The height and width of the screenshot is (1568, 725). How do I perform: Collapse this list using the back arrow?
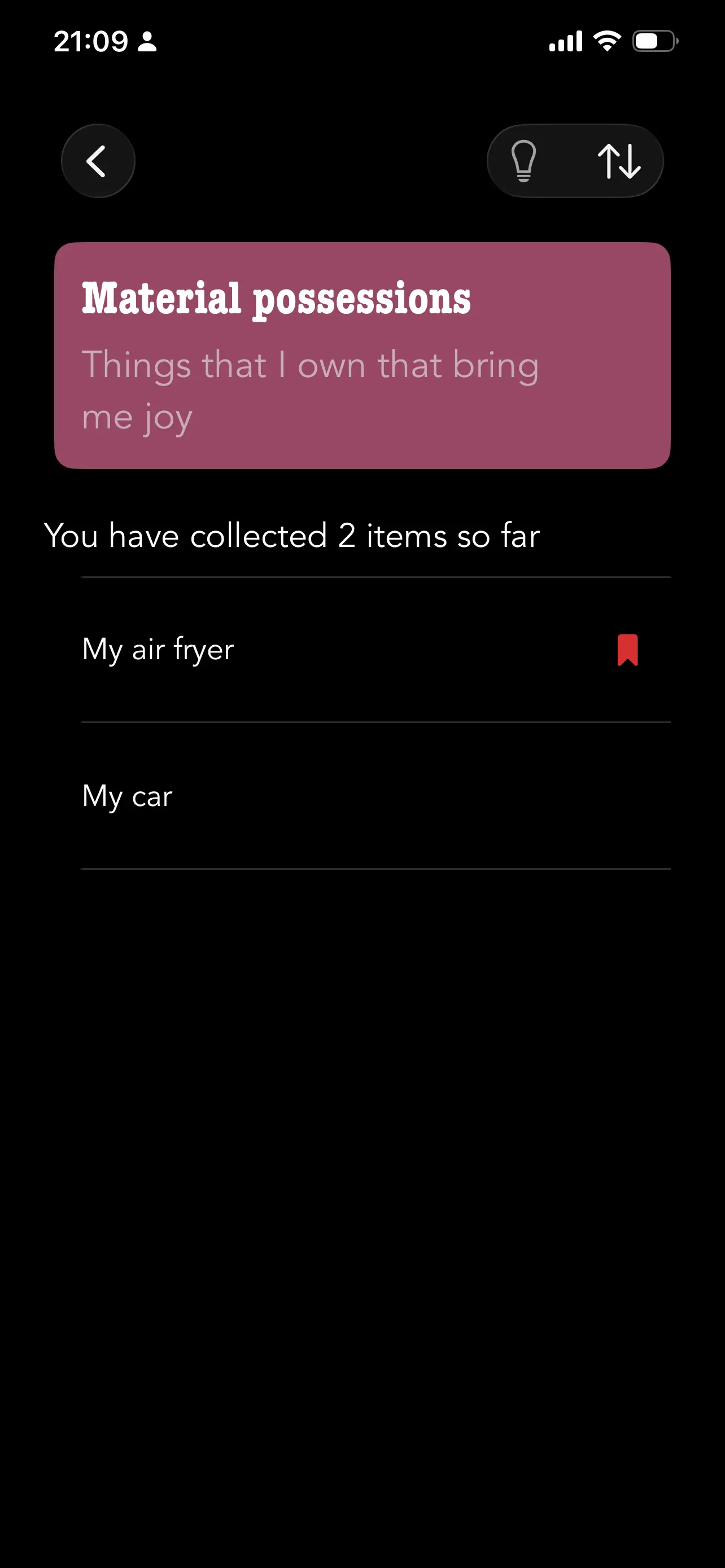97,160
